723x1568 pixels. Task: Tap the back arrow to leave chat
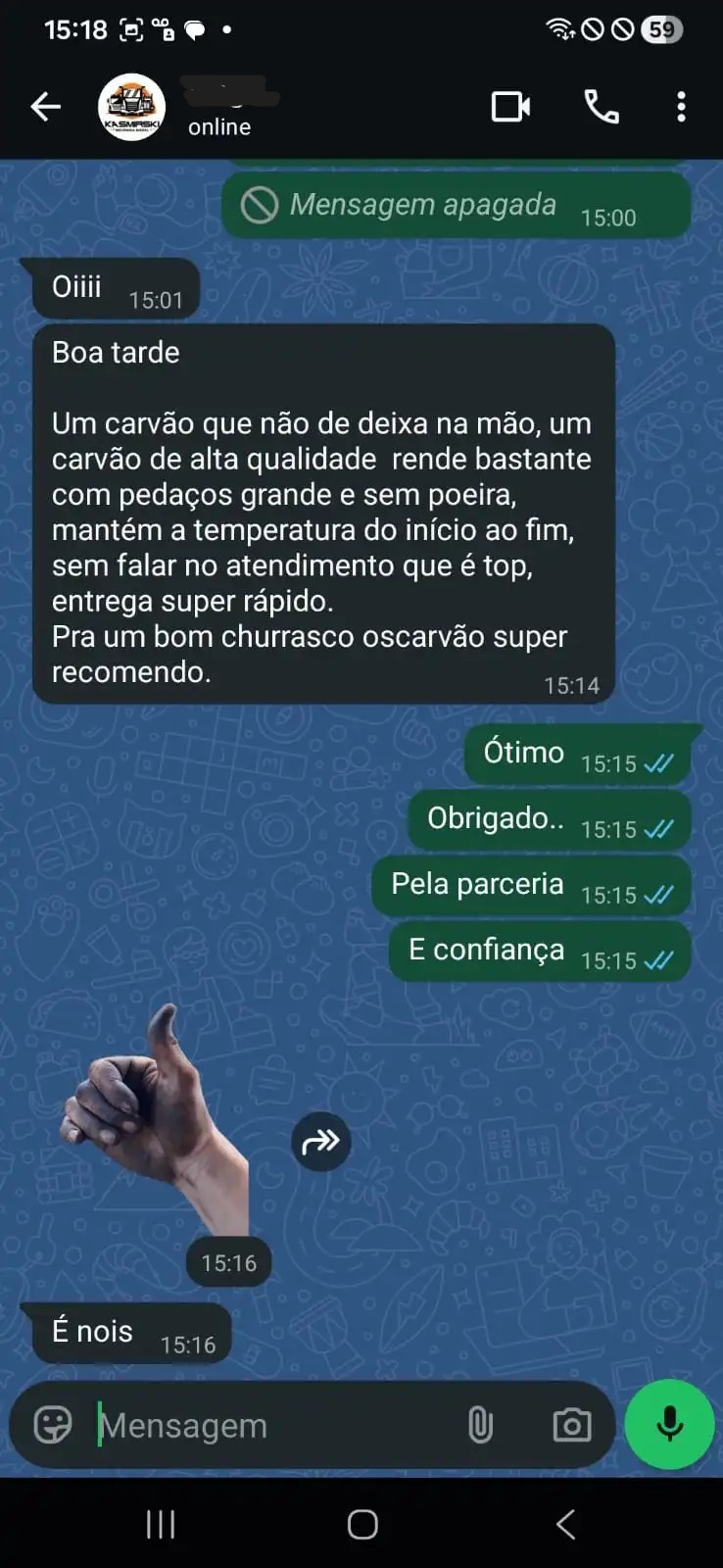point(45,107)
